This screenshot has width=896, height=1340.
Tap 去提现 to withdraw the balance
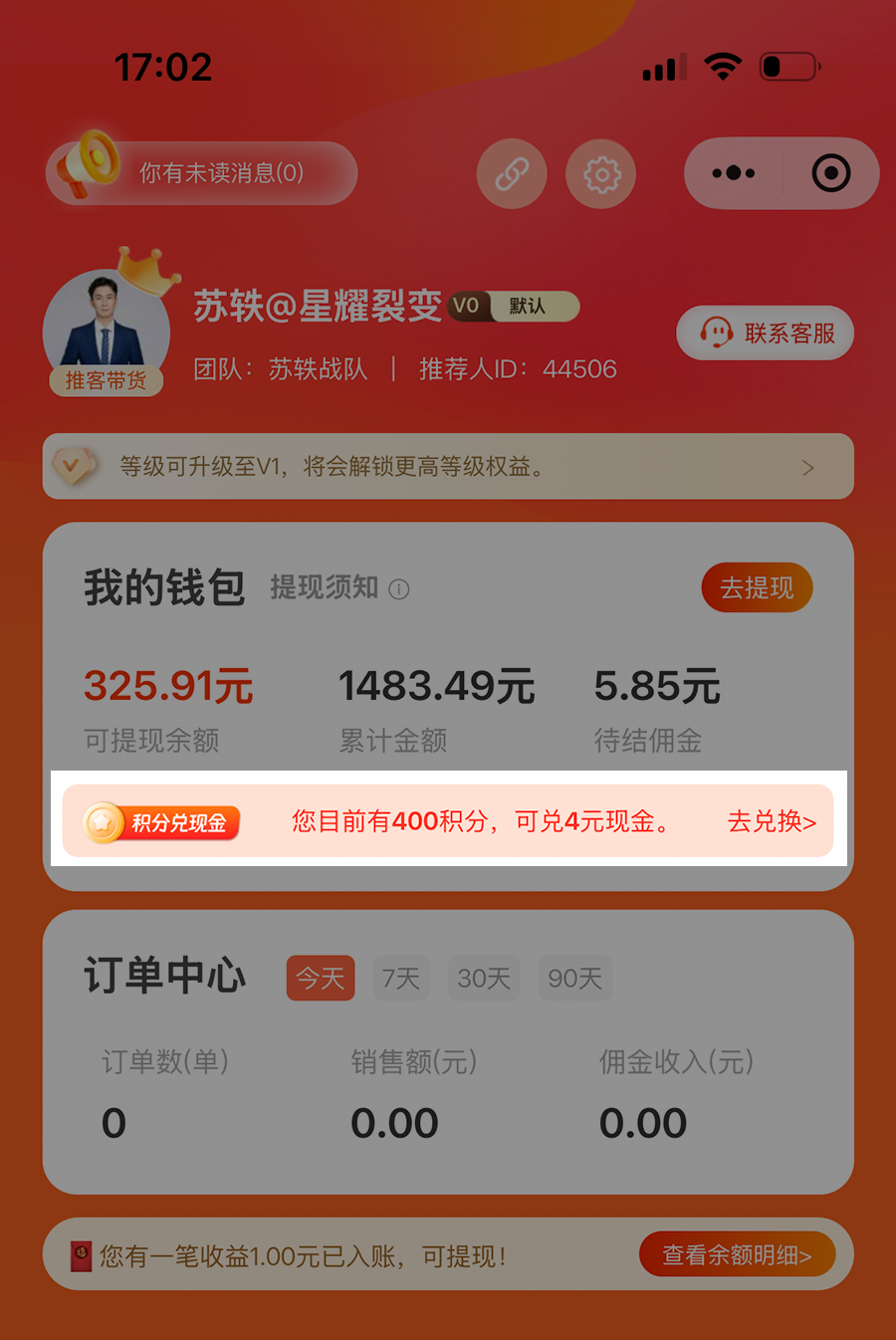tap(757, 587)
